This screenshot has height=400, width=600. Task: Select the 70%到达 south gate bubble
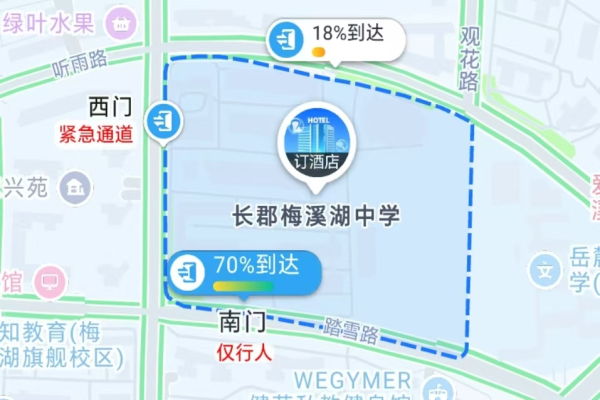[x=246, y=272]
